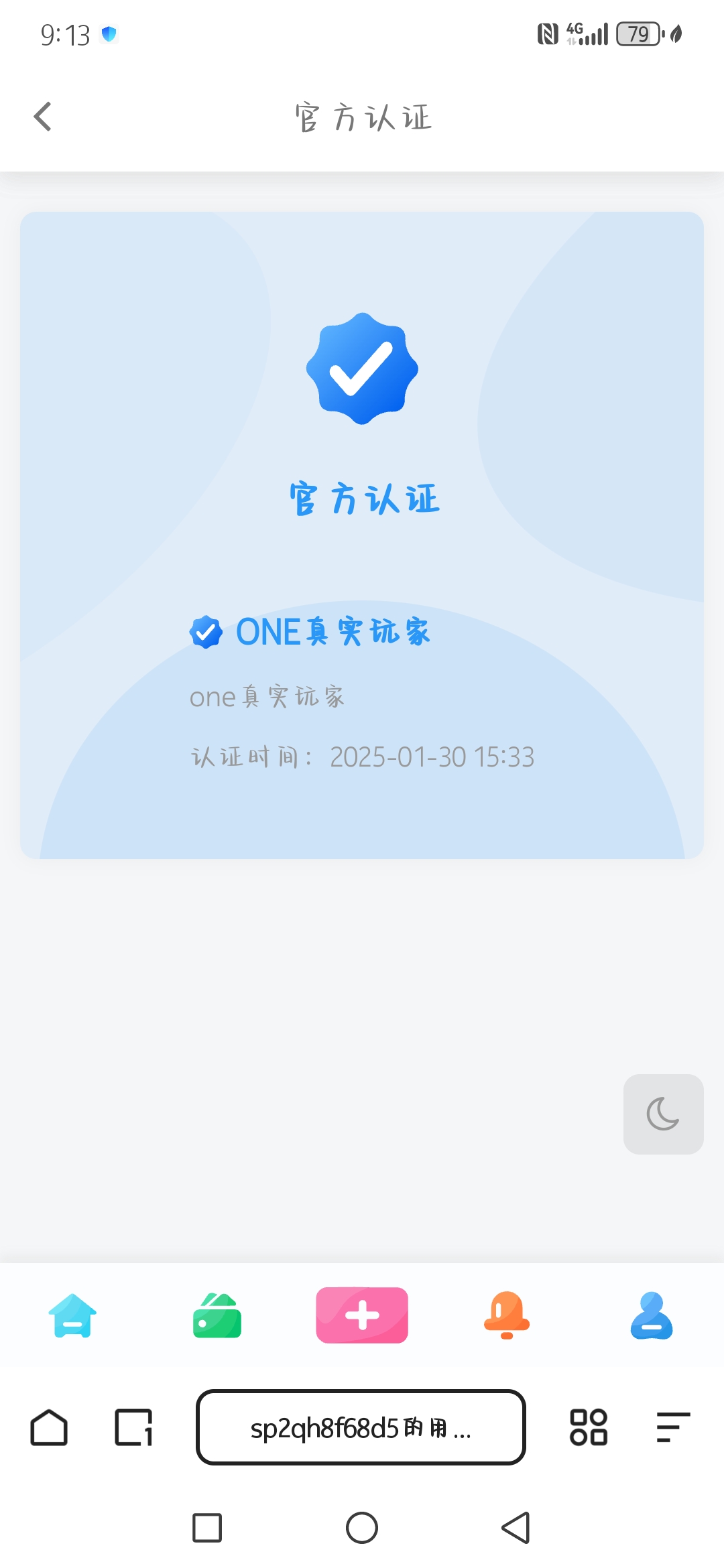Select the 官方认证 page title
724x1568 pixels.
coord(362,117)
